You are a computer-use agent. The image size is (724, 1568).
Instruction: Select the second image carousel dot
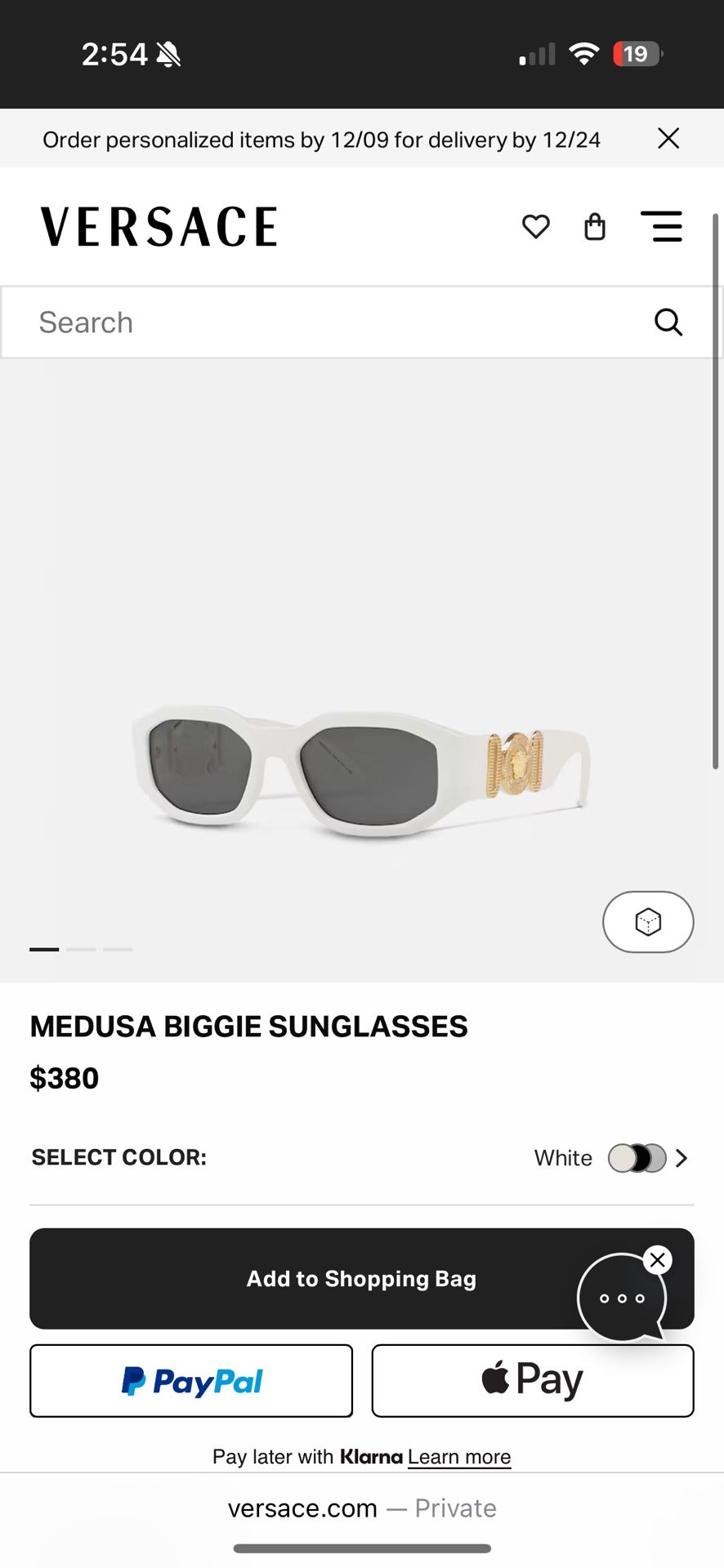[x=81, y=949]
